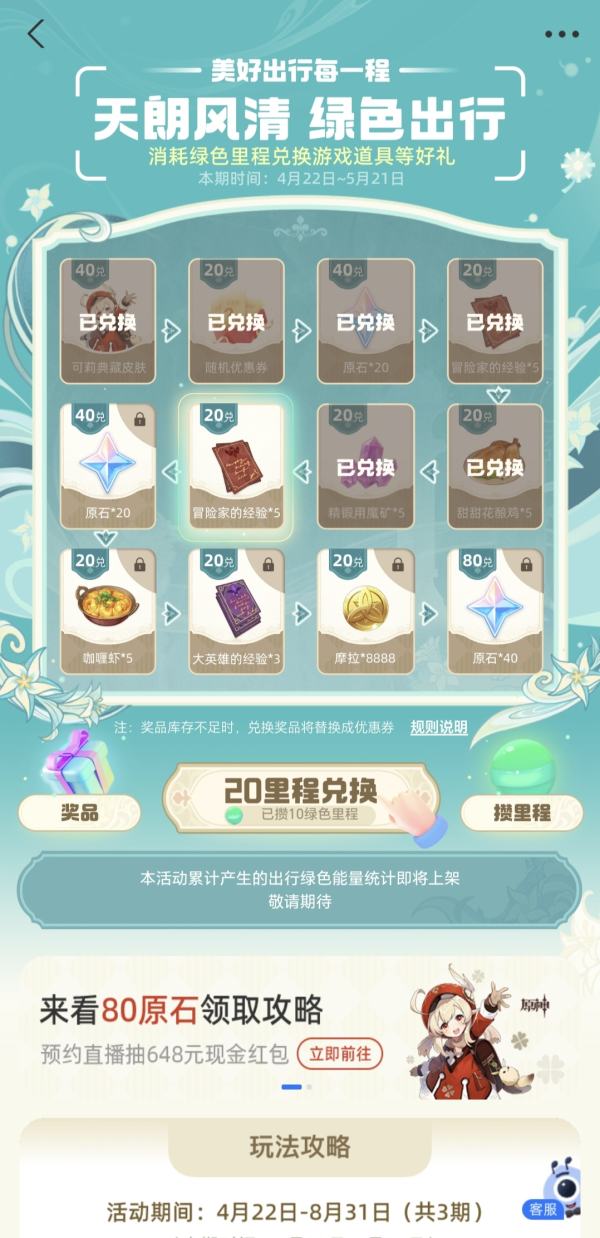Tap 立即前往 on the banner
This screenshot has width=600, height=1238.
(345, 1053)
